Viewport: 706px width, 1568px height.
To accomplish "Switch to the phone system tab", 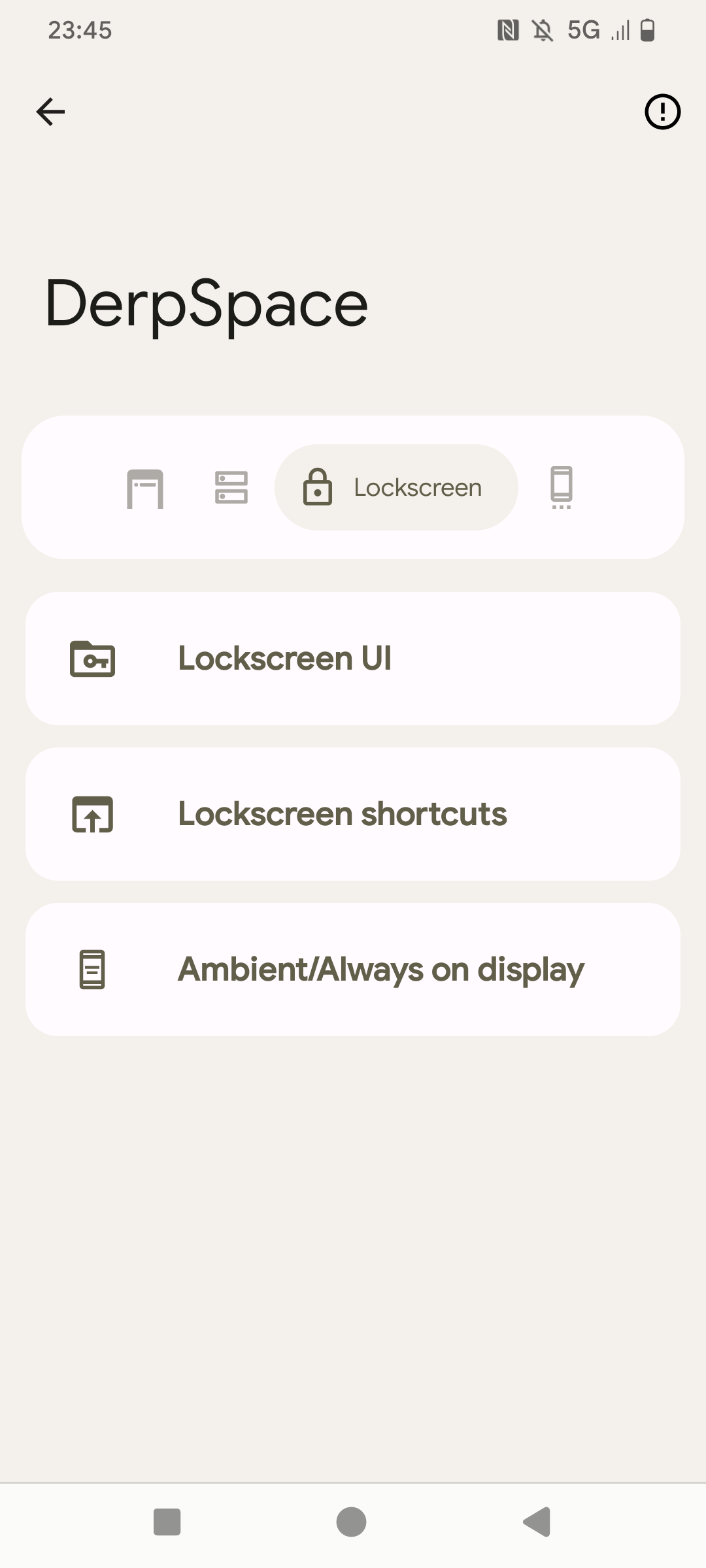I will pos(562,488).
